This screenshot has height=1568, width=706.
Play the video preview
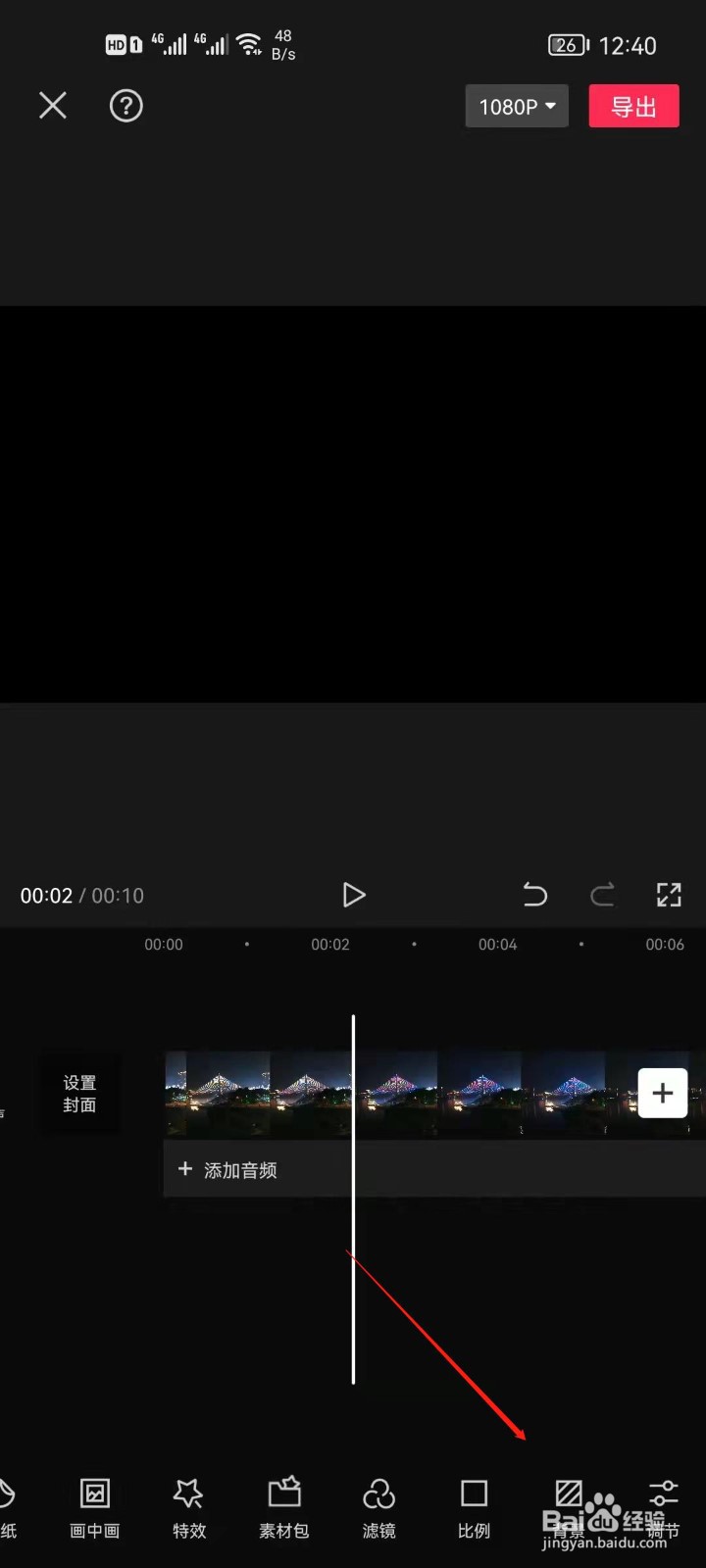tap(354, 895)
